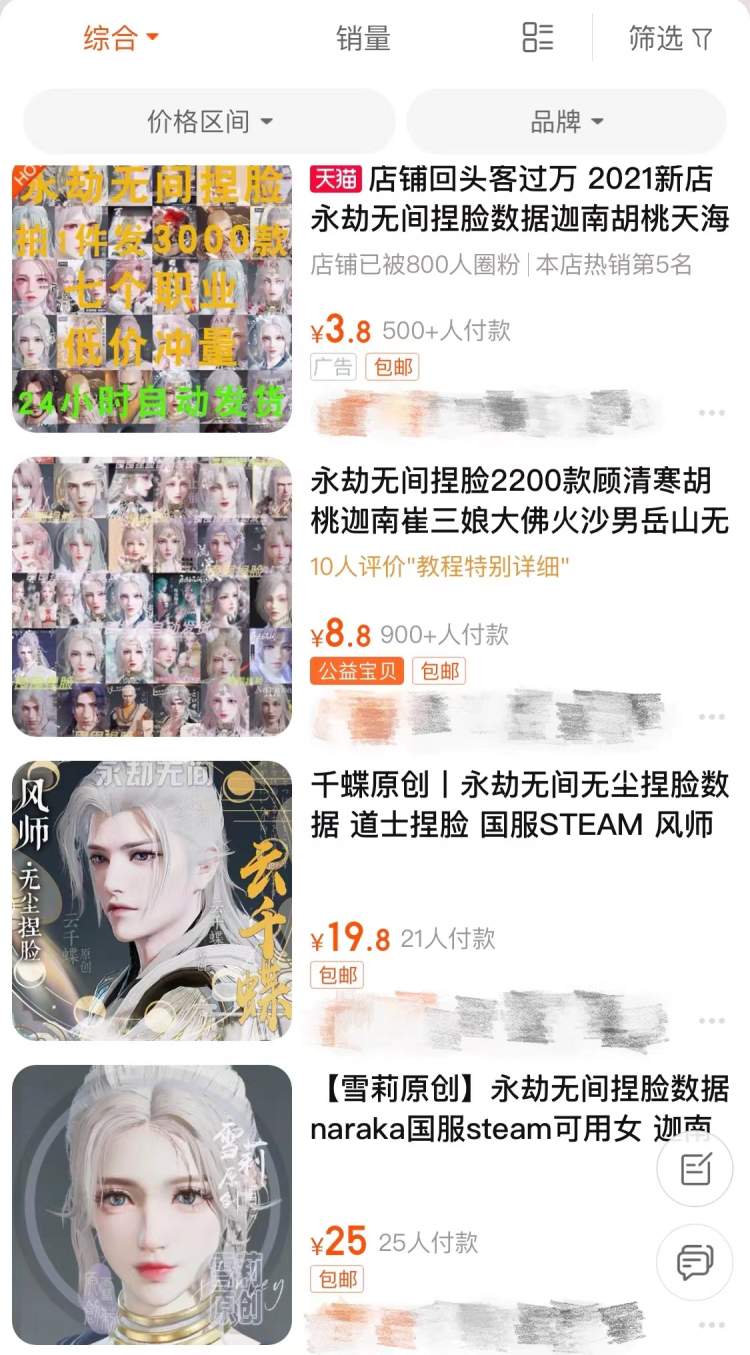The height and width of the screenshot is (1355, 750).
Task: Tap the floating feedback note icon
Action: [x=695, y=1169]
